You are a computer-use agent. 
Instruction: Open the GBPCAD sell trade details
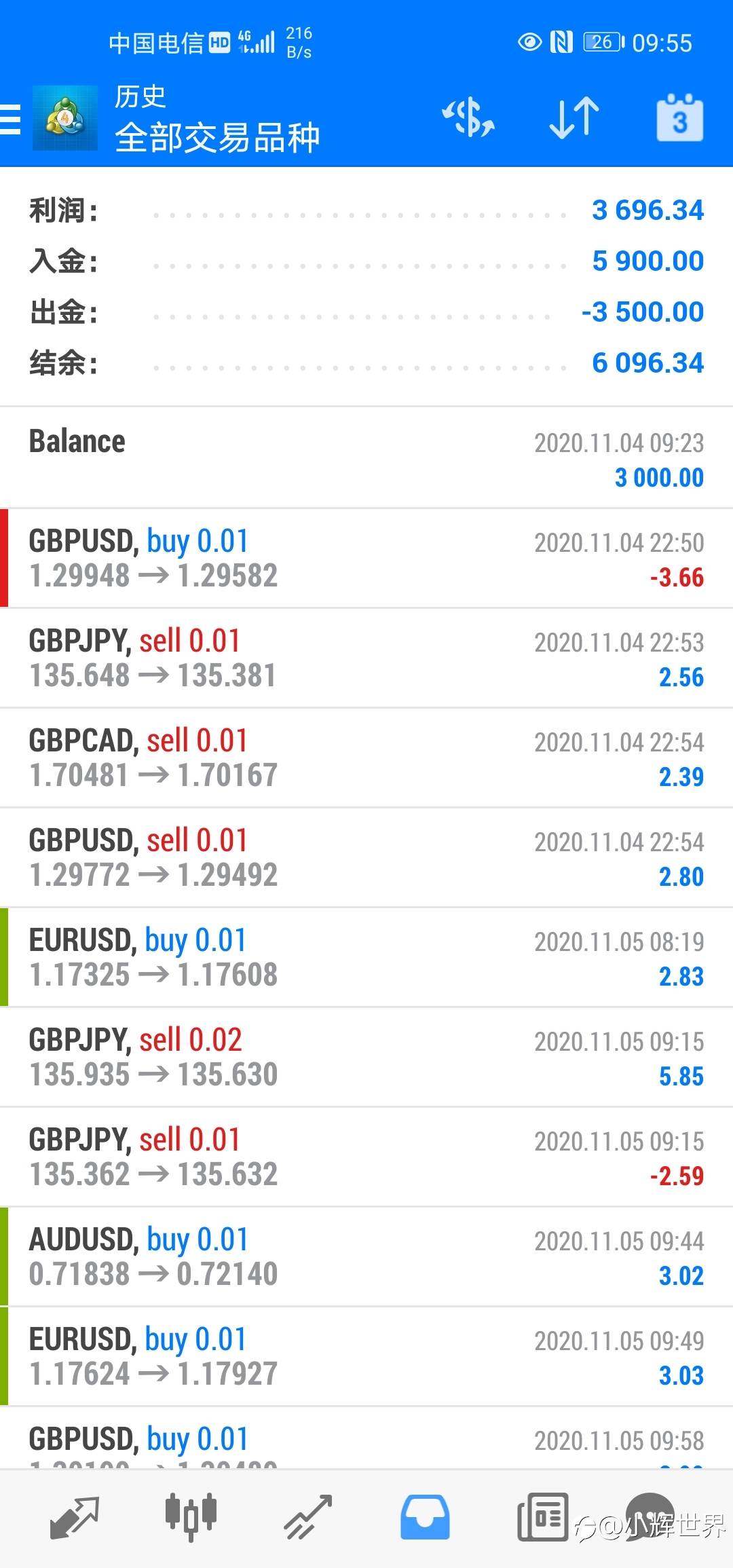pos(366,758)
